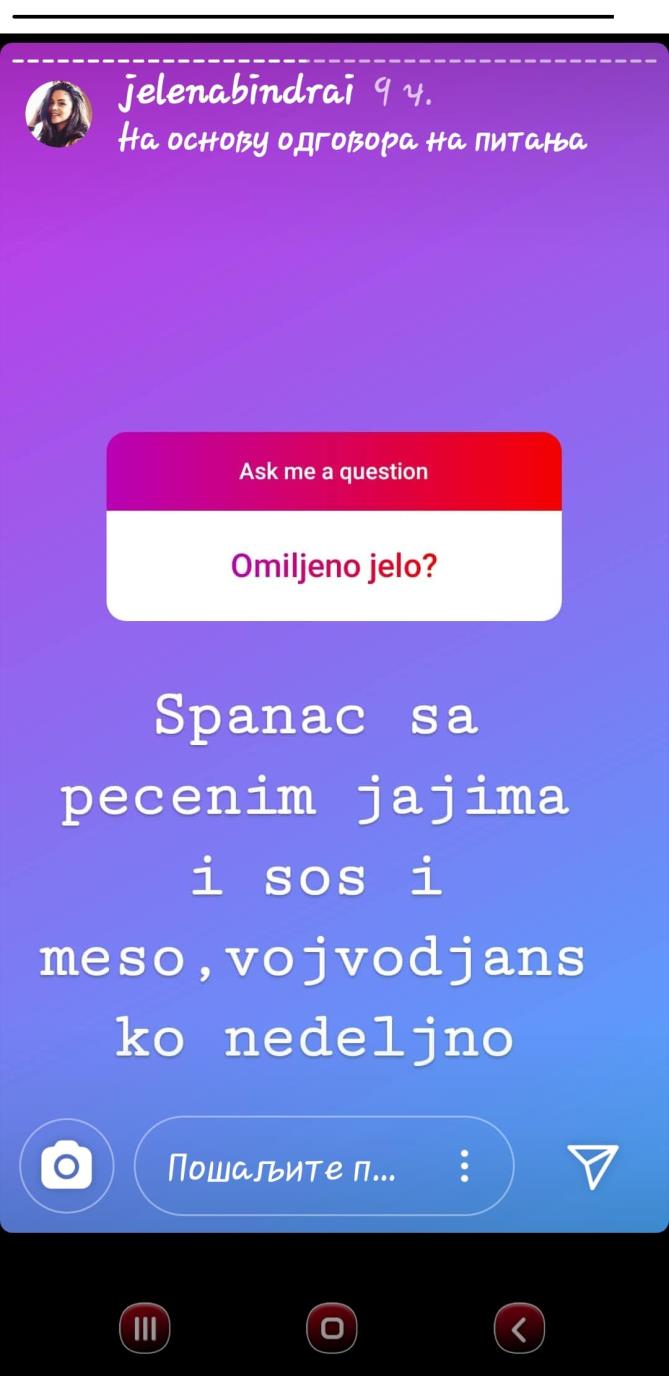669x1376 pixels.
Task: Go back using system back button
Action: [x=519, y=1329]
